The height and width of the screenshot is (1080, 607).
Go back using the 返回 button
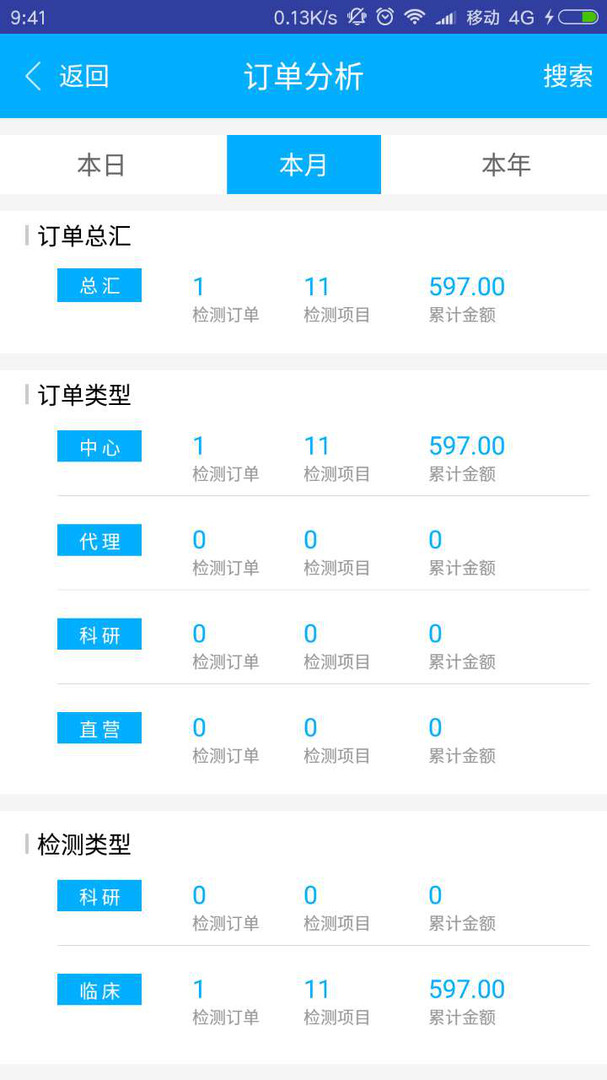pos(67,76)
